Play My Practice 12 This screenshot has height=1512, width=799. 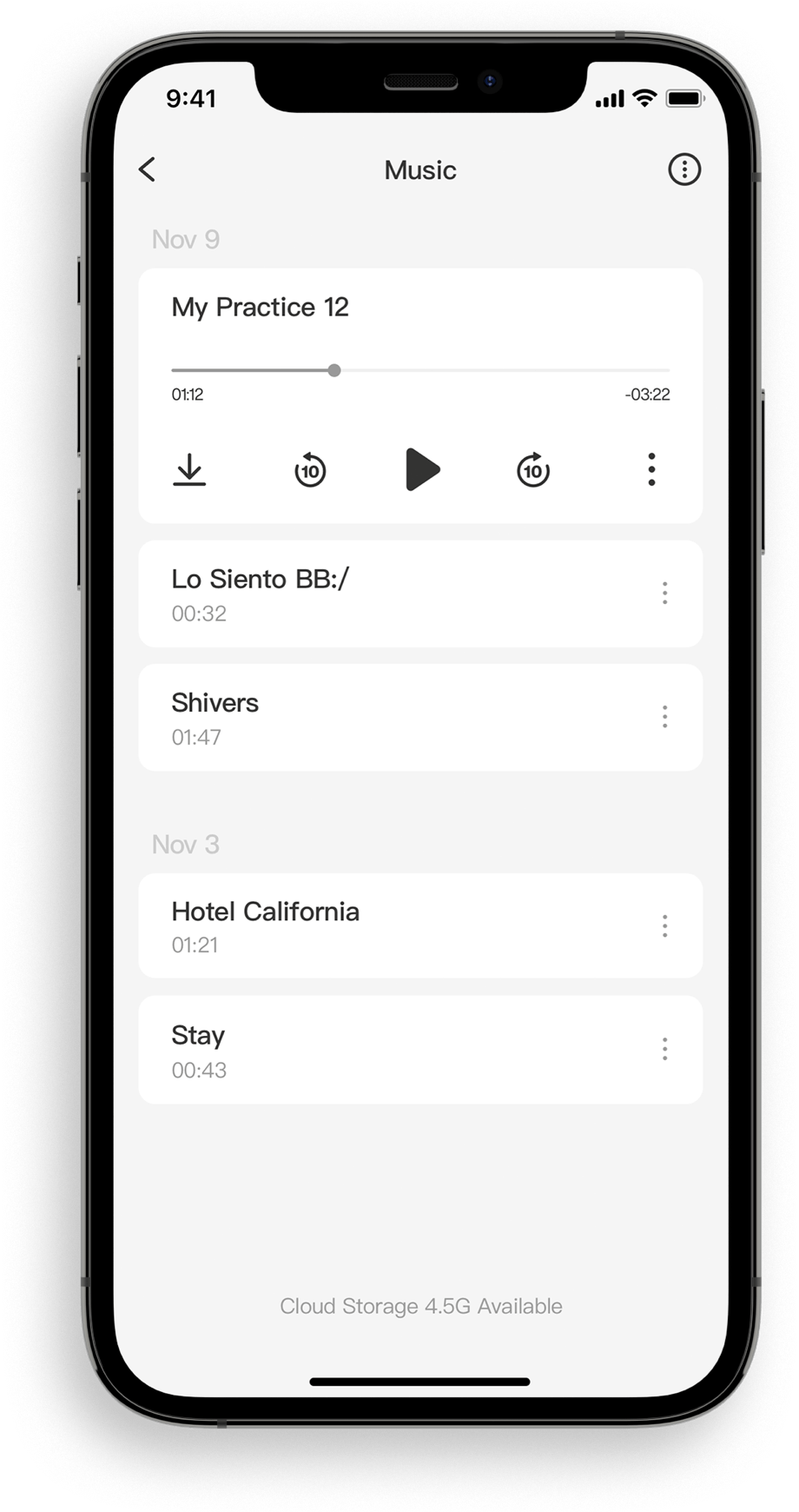click(422, 470)
